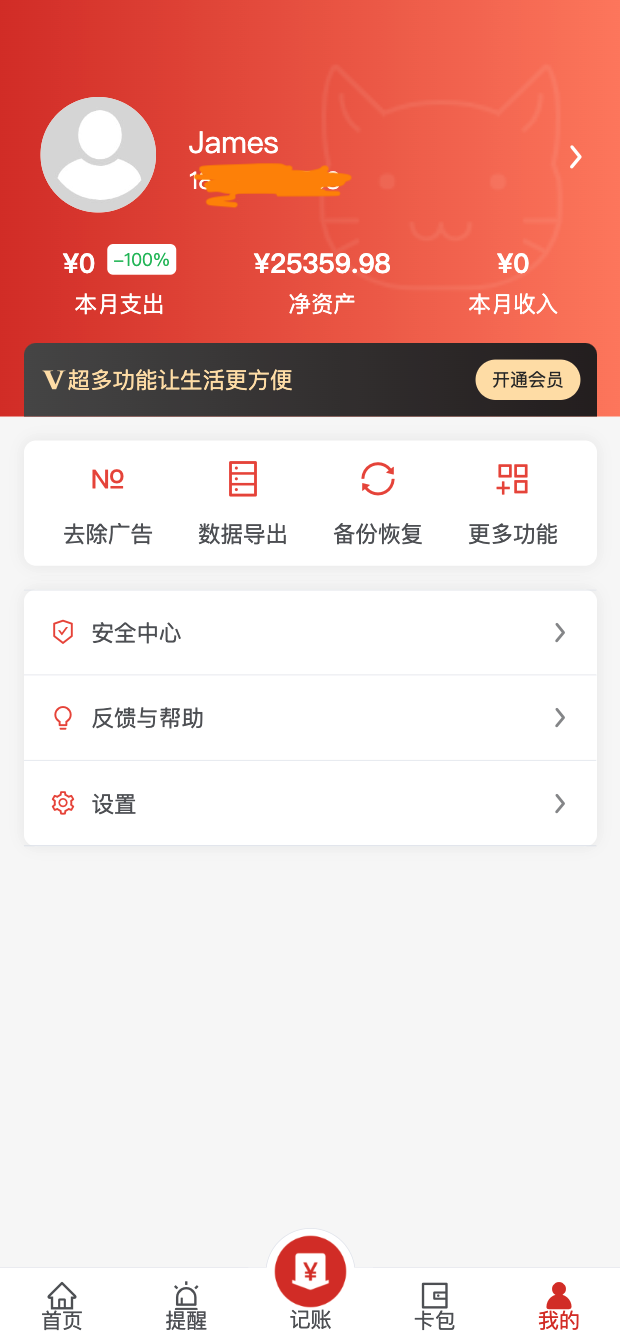Tap the profile avatar picture
The image size is (620, 1342).
click(x=98, y=155)
